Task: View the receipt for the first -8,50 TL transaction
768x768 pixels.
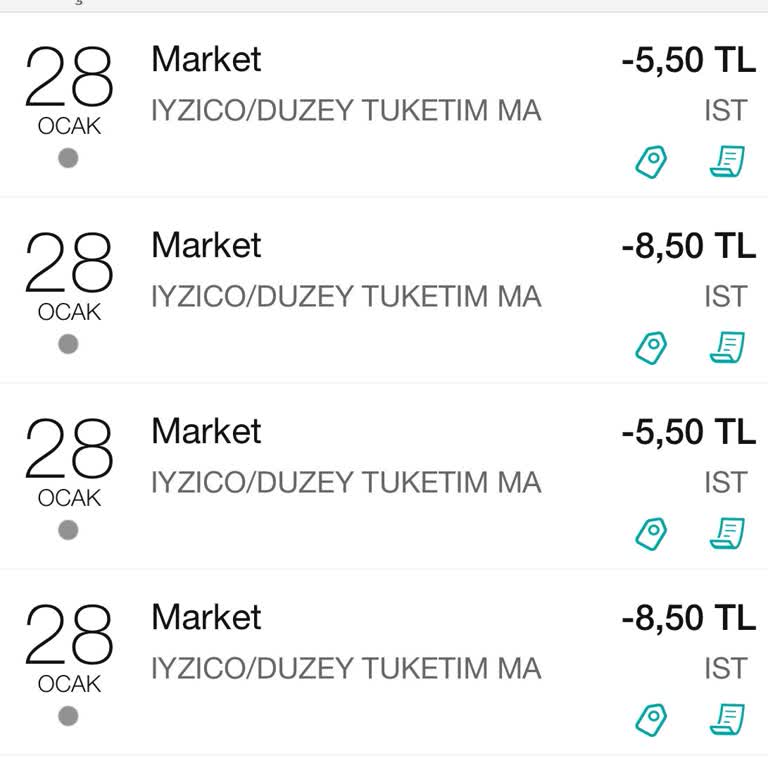Action: 727,347
